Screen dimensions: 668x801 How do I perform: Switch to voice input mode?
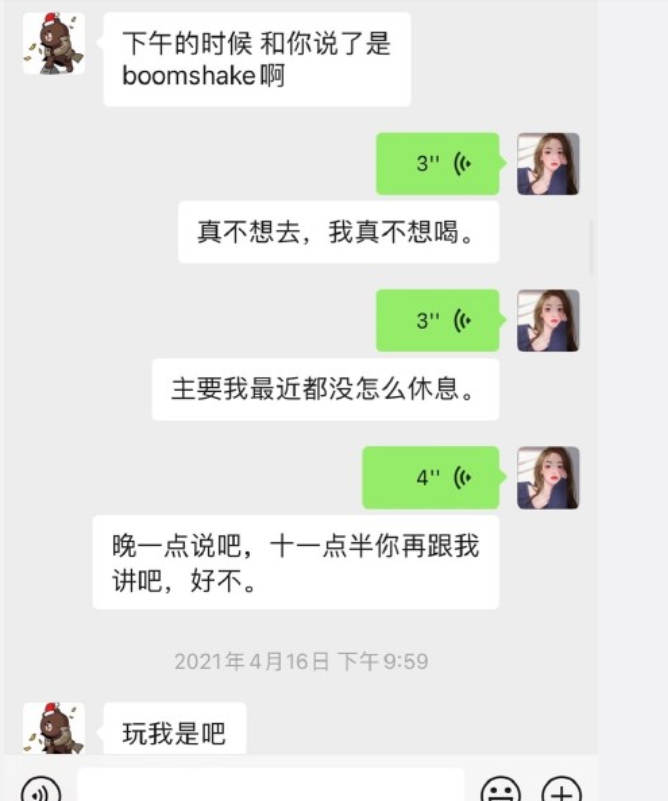click(x=40, y=790)
